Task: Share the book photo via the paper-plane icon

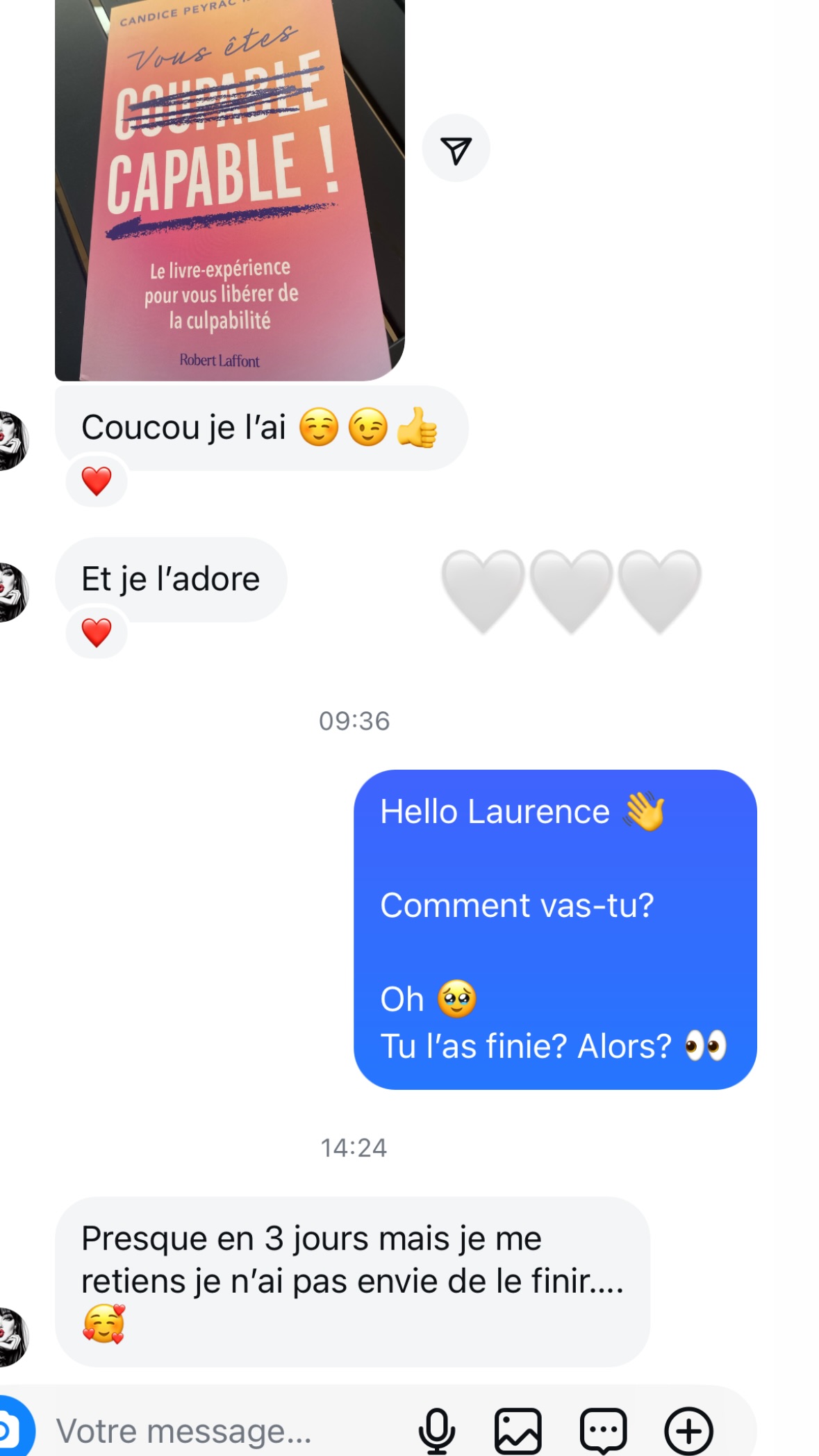Action: pos(456,149)
